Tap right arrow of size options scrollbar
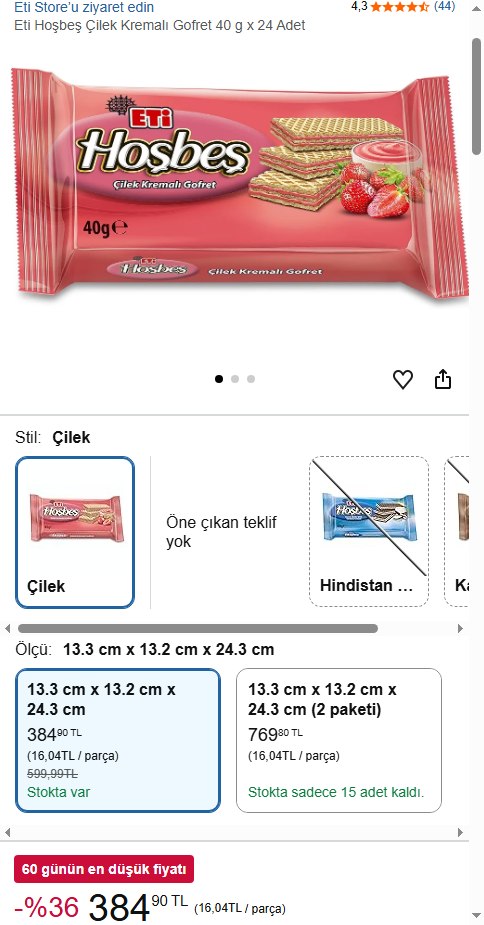 [461, 833]
